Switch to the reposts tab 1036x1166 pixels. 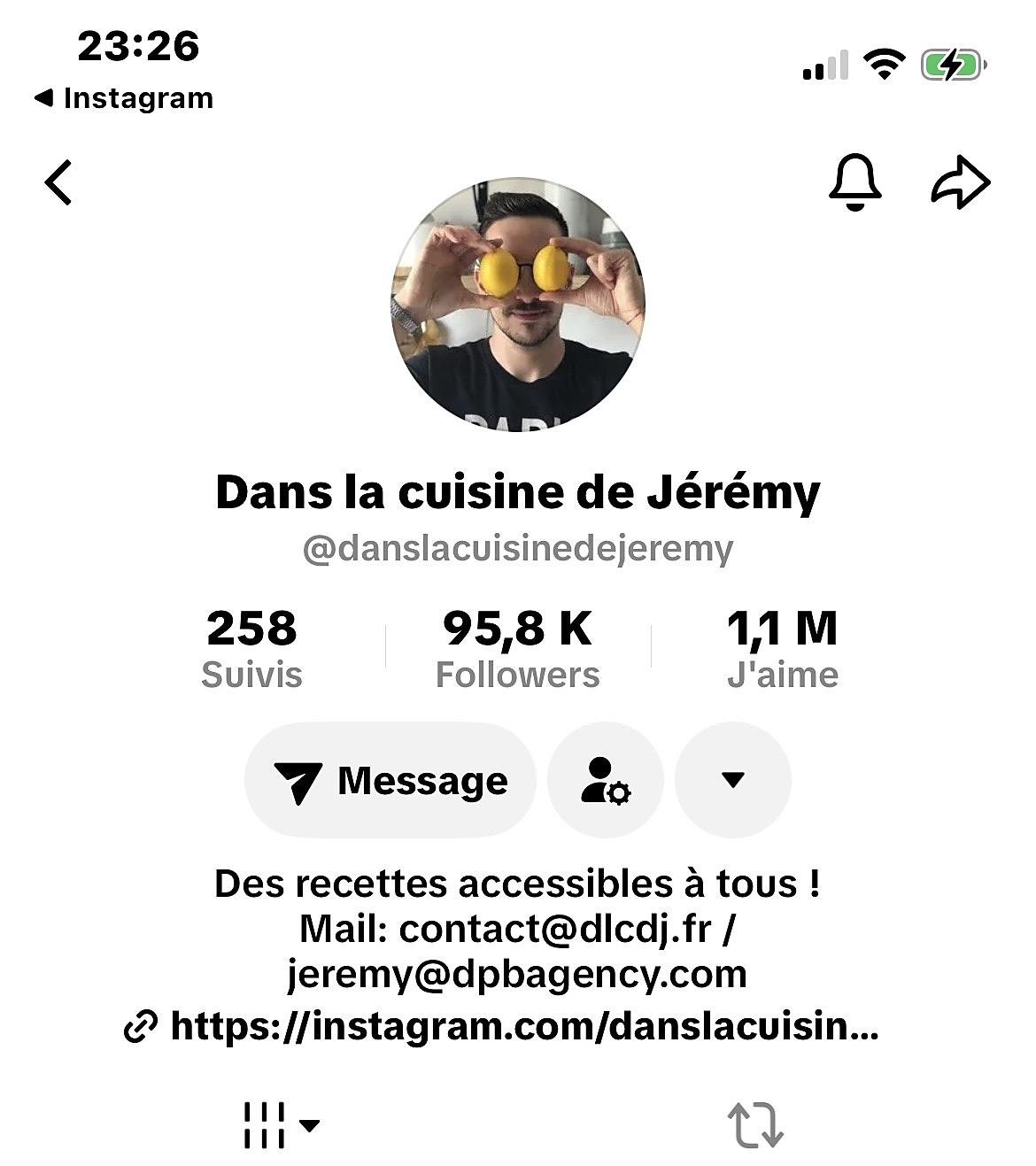[x=755, y=1125]
